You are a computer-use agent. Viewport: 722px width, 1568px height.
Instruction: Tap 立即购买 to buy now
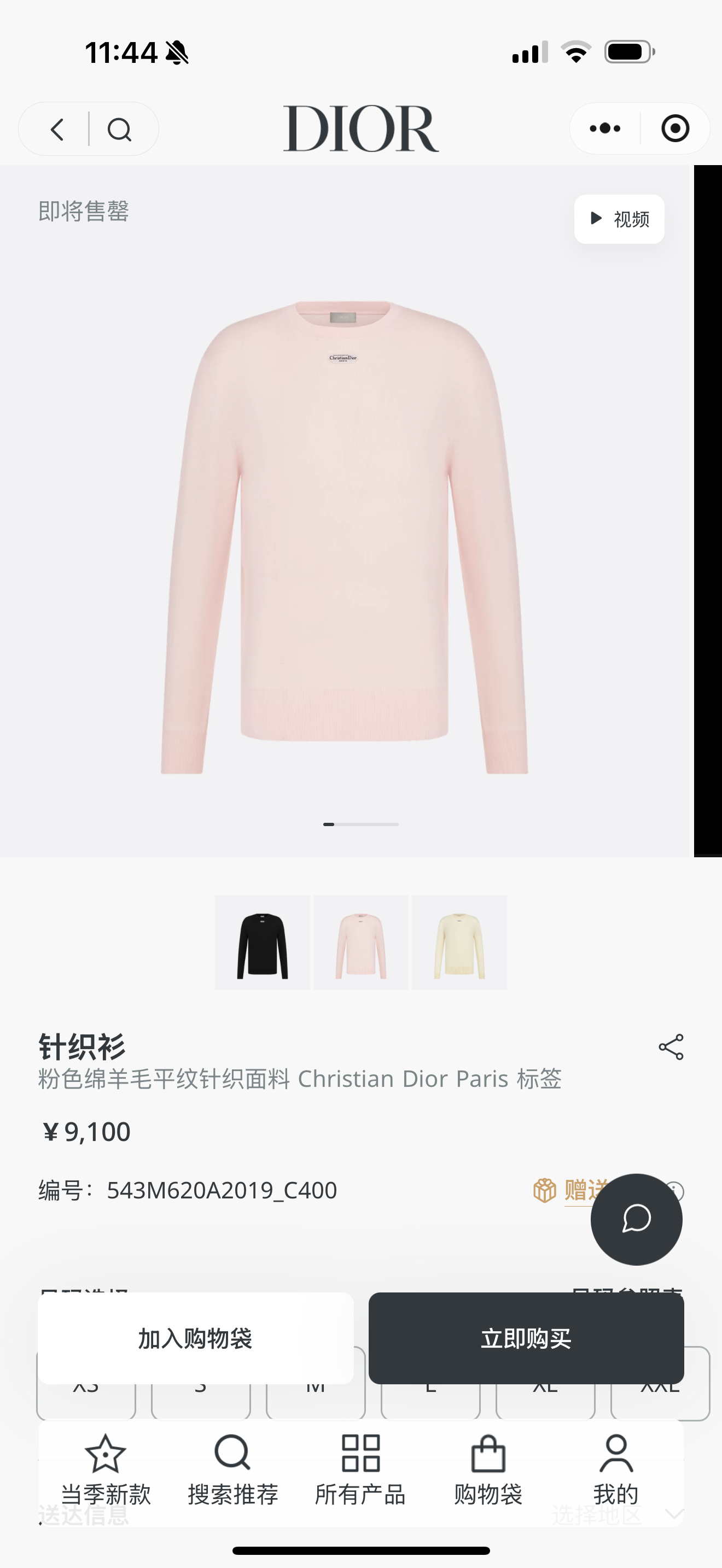pyautogui.click(x=526, y=1338)
